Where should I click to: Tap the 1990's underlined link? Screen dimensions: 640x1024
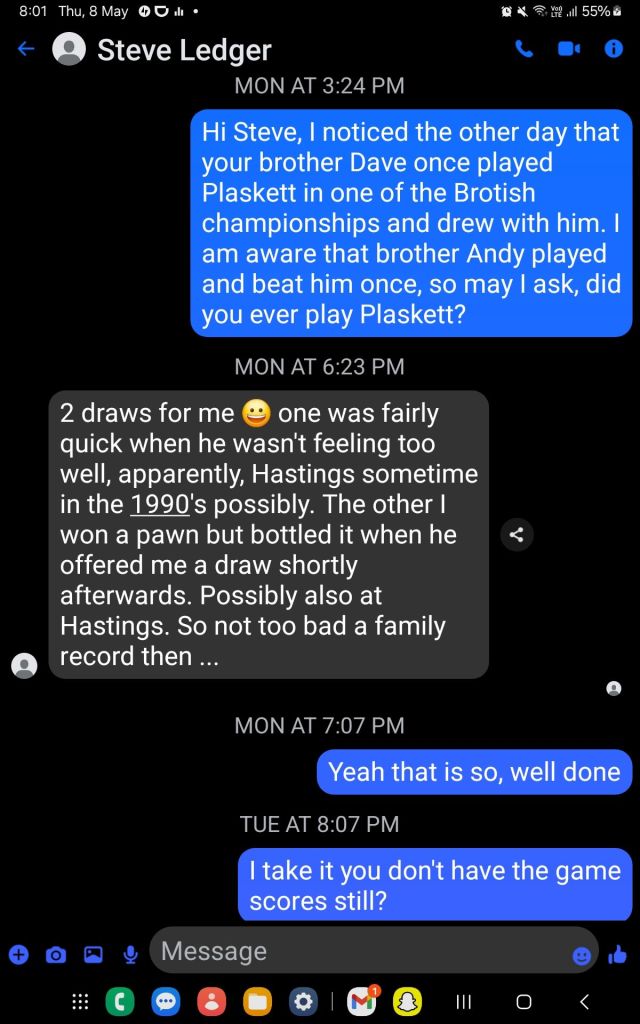pos(160,504)
